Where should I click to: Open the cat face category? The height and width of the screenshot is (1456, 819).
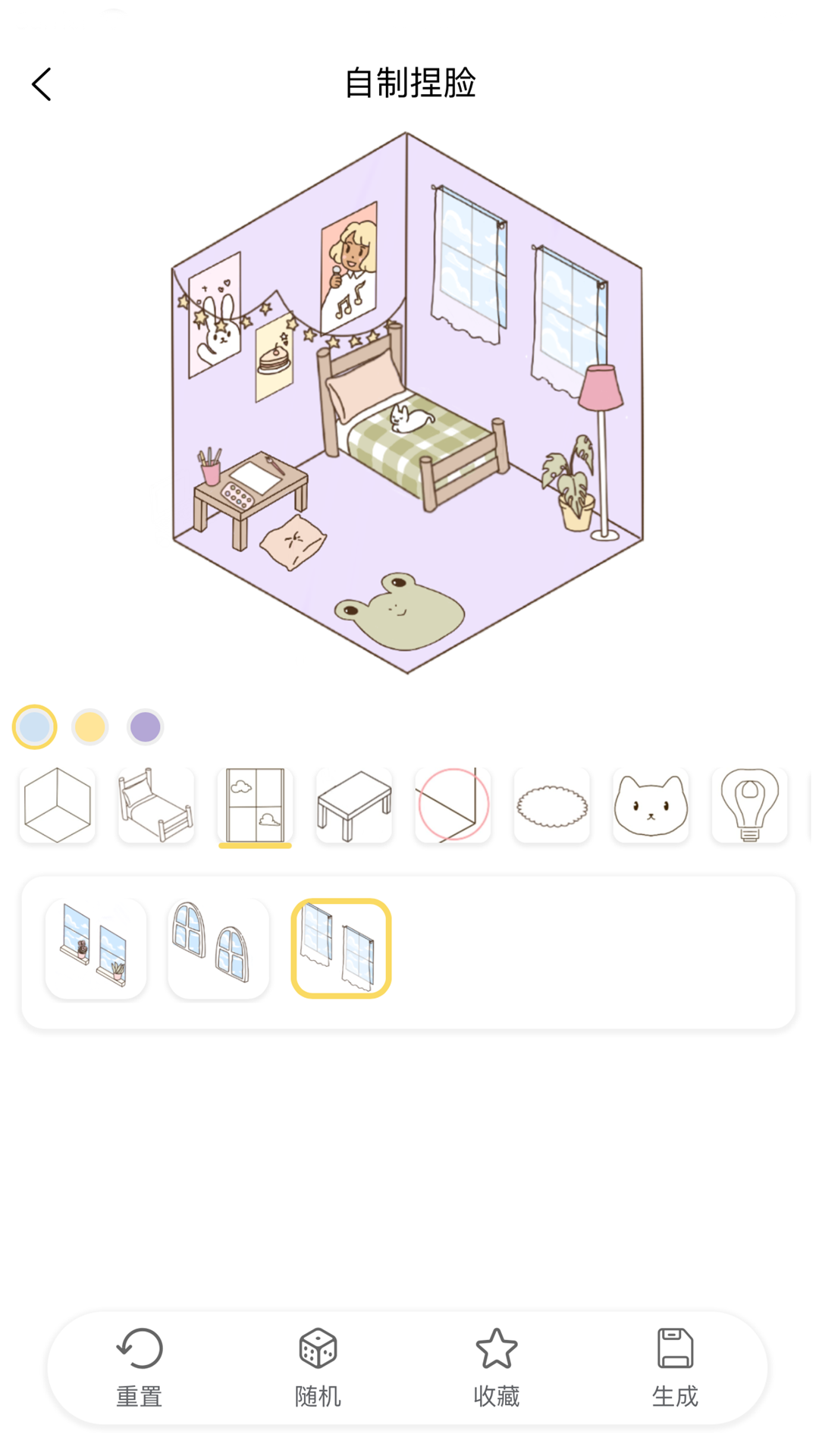(x=651, y=805)
